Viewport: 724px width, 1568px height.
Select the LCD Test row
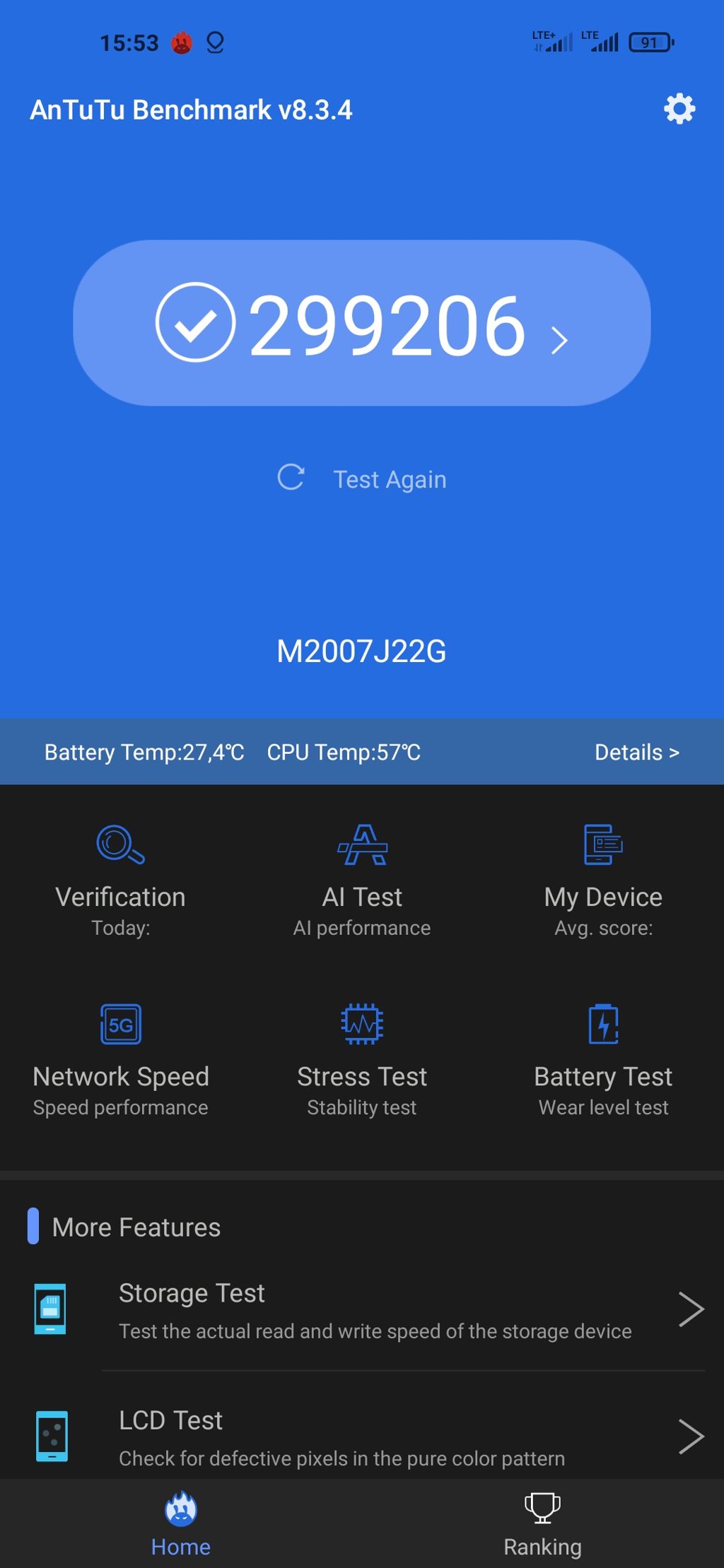375,1436
